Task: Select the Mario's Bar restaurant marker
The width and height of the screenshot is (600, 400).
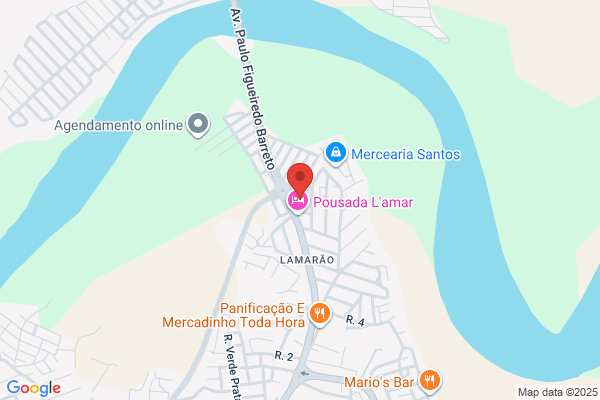Action: 430,381
